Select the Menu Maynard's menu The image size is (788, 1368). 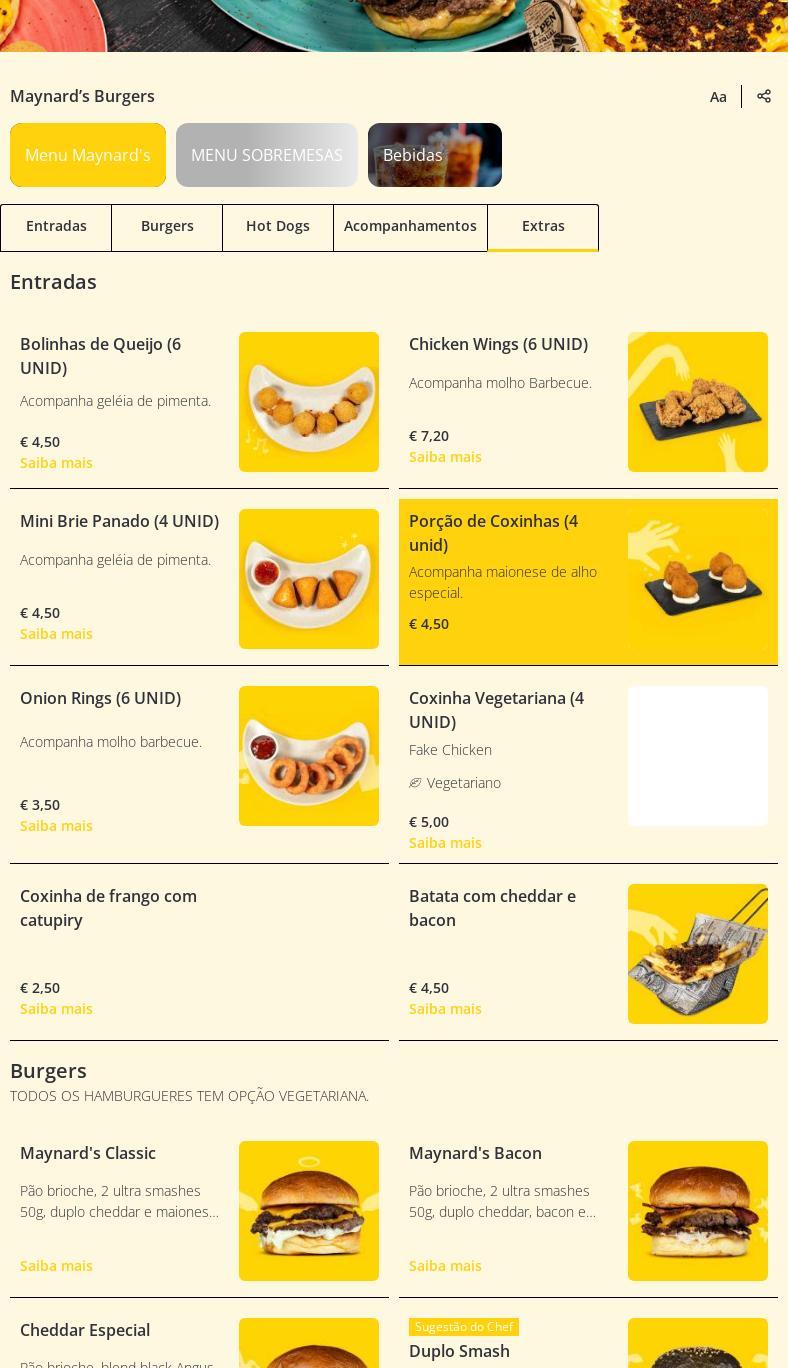point(88,155)
